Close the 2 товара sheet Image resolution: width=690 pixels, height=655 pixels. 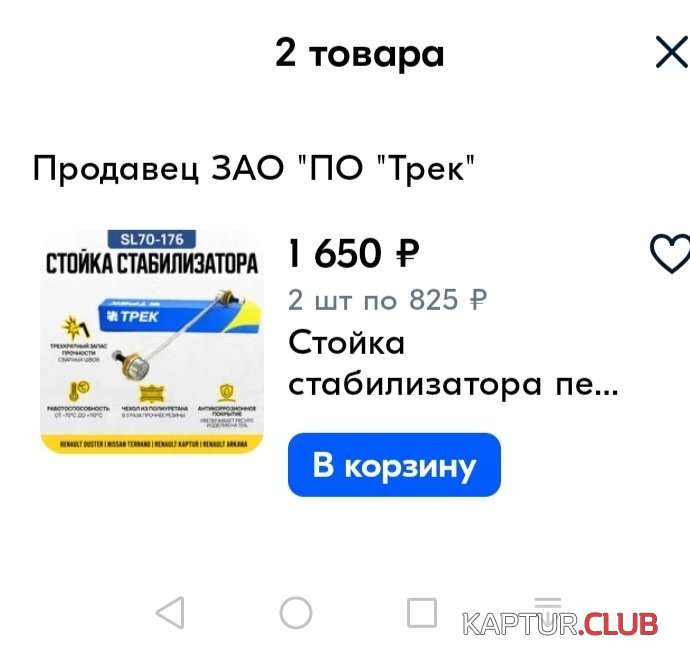(670, 52)
